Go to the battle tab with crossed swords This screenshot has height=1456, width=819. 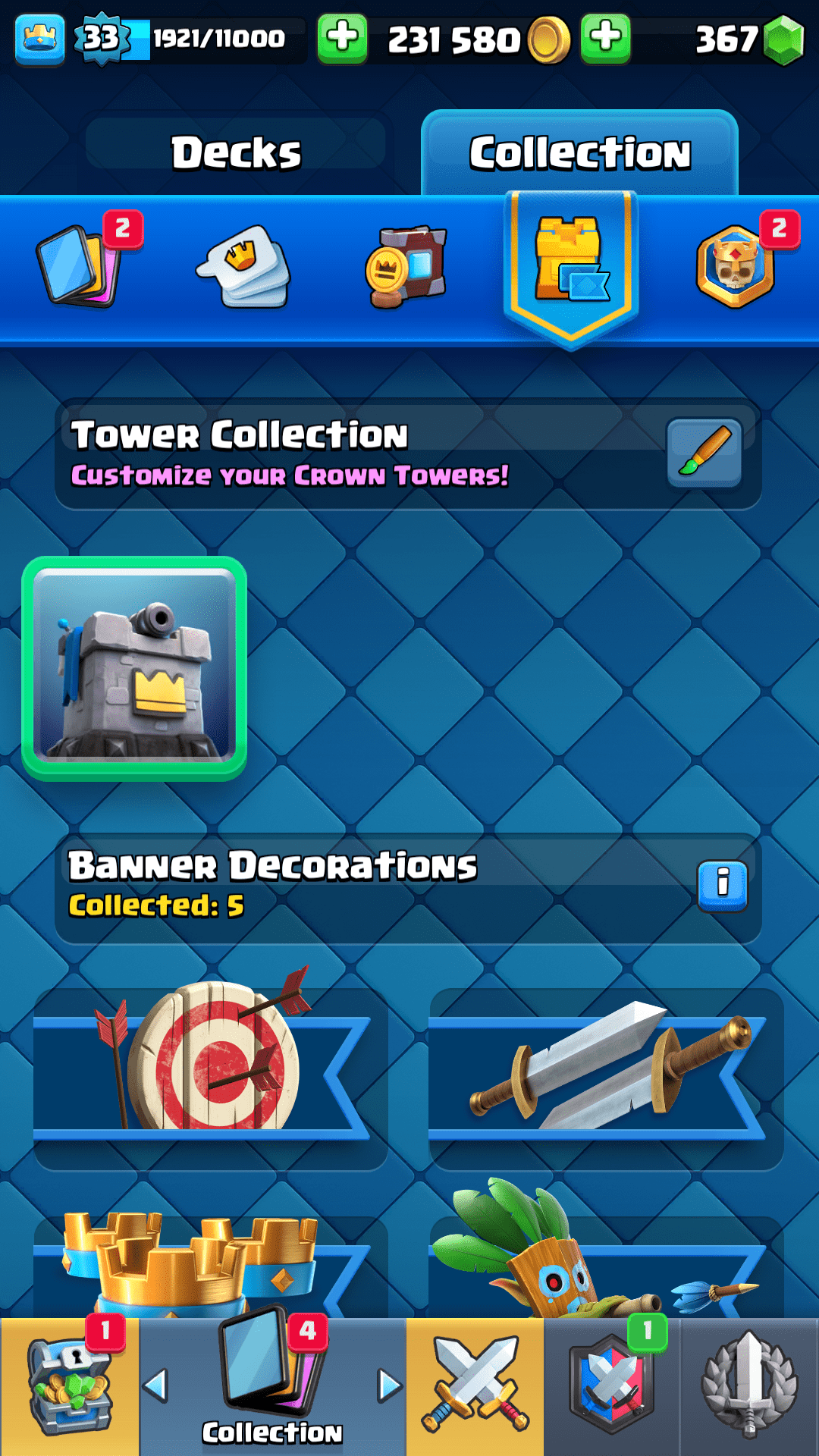point(475,1388)
